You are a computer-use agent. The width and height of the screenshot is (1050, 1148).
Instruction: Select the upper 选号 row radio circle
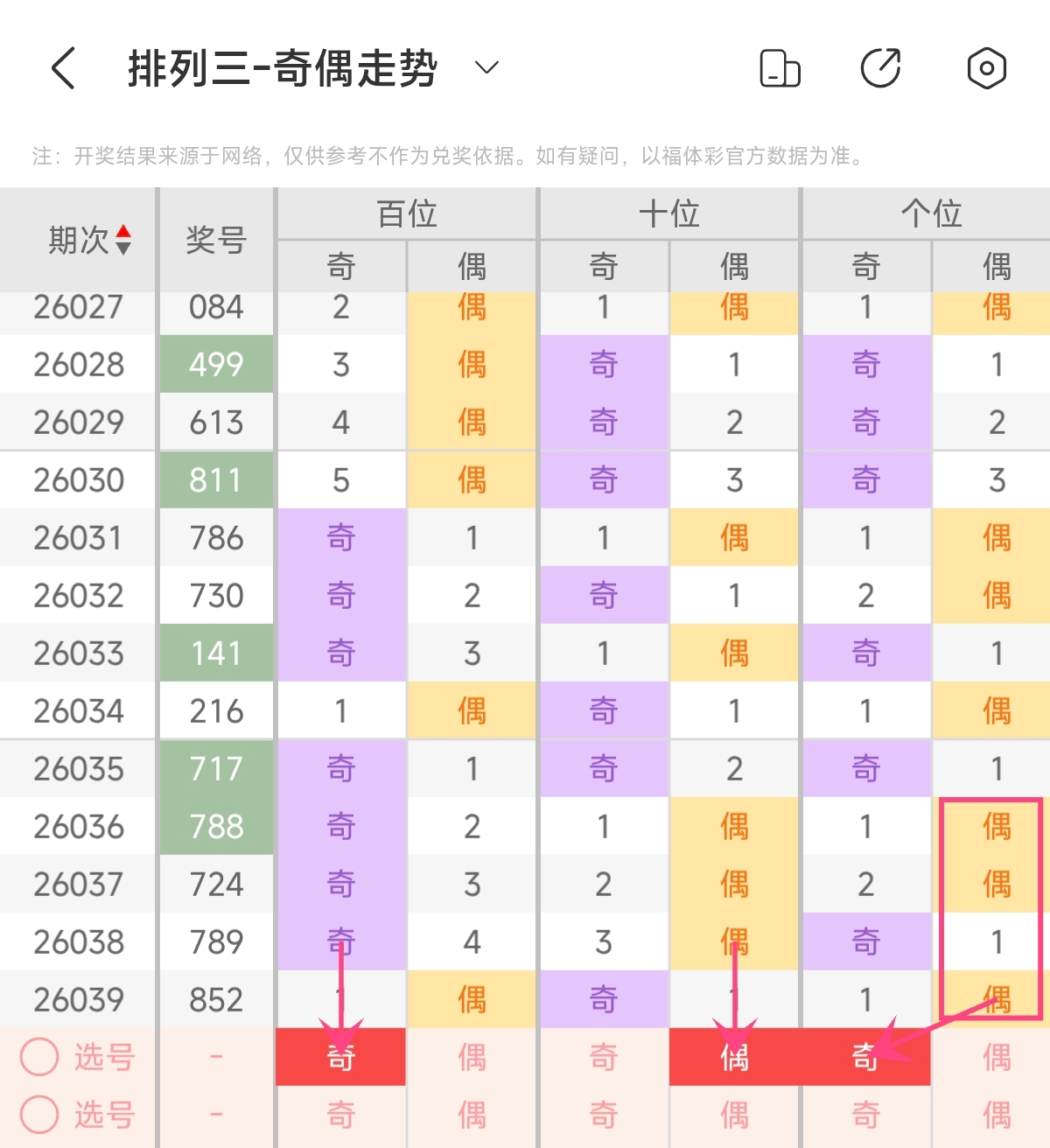pos(39,1057)
